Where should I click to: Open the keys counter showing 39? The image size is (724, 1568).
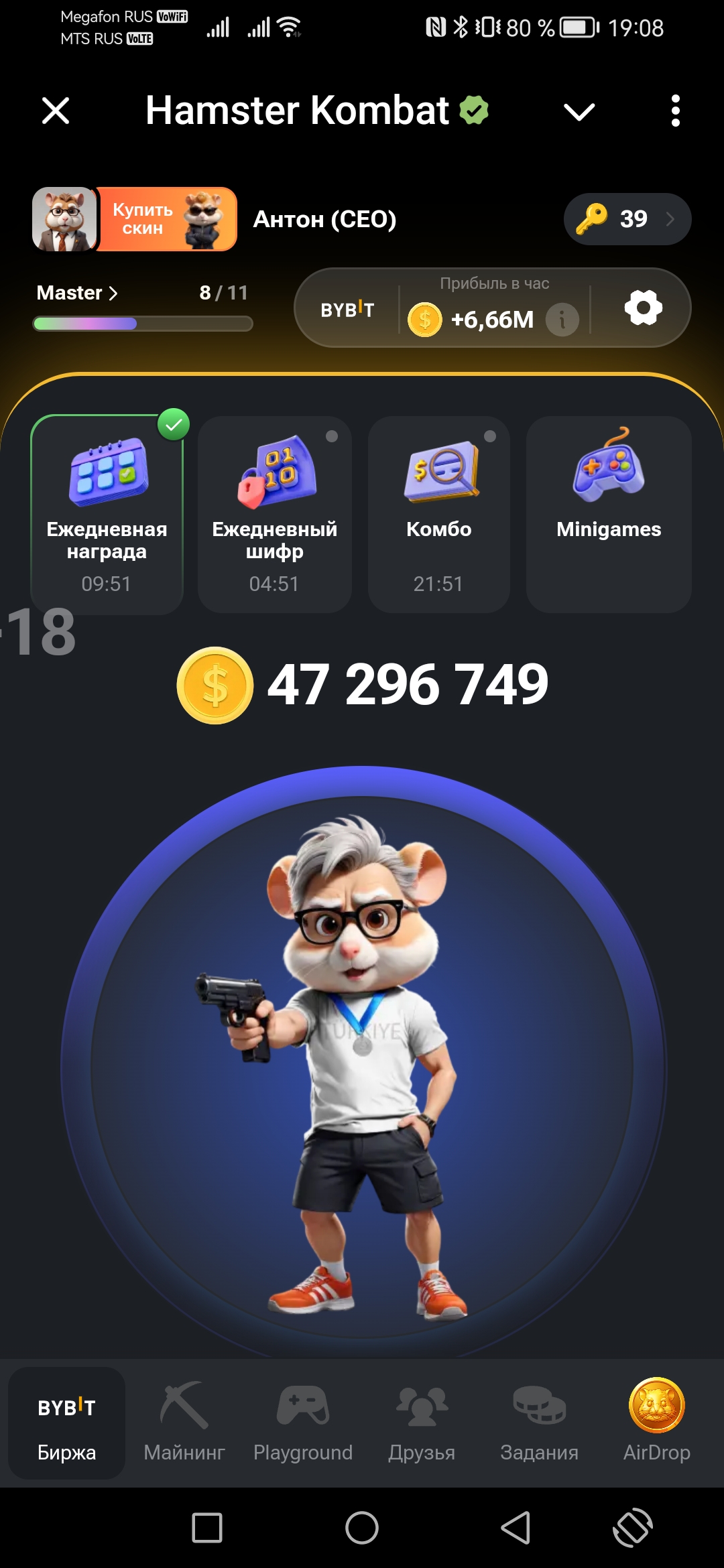coord(627,219)
